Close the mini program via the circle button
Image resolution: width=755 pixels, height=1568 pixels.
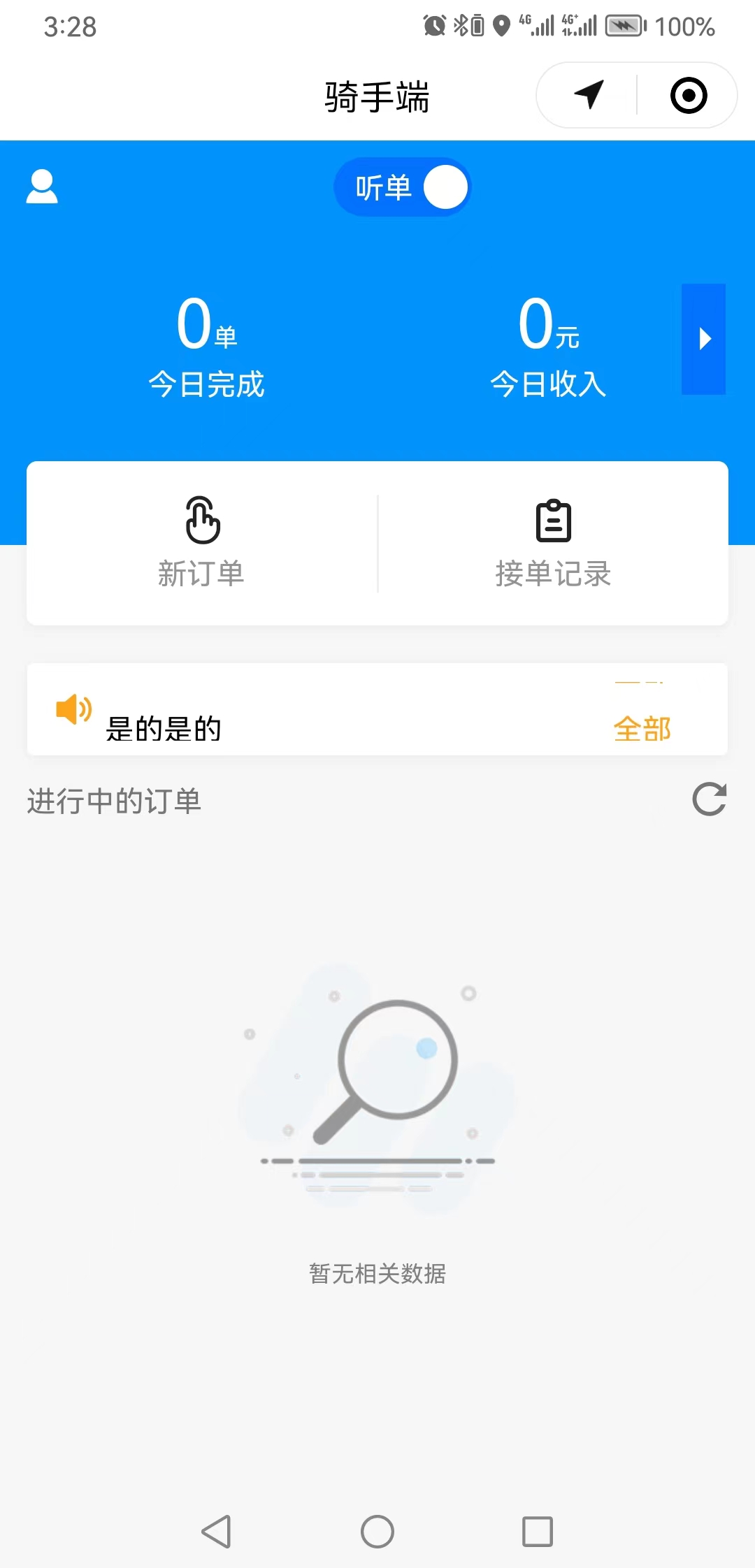click(688, 95)
